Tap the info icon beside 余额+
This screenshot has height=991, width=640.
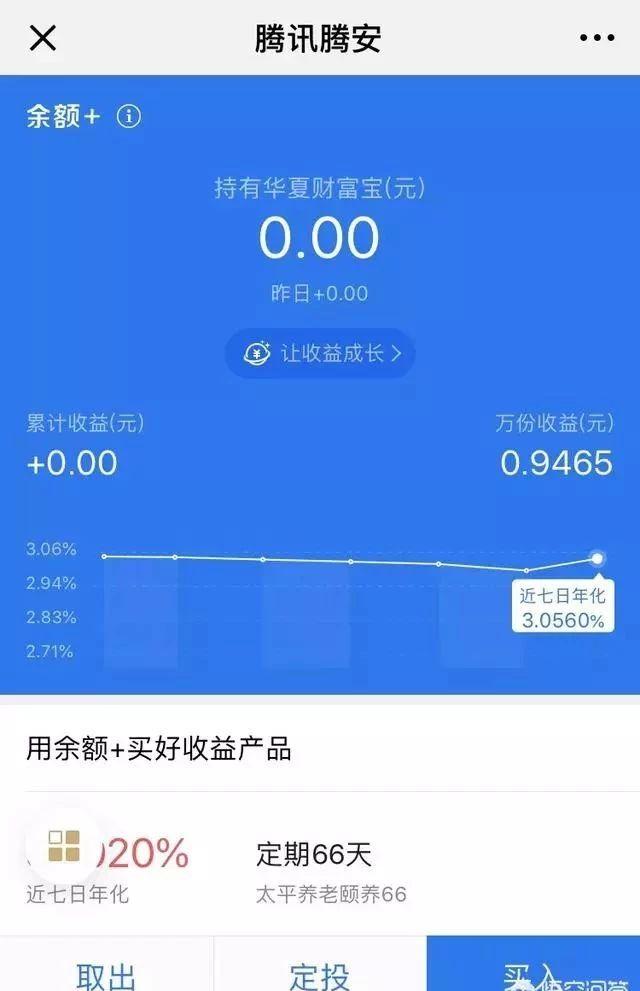tap(129, 116)
